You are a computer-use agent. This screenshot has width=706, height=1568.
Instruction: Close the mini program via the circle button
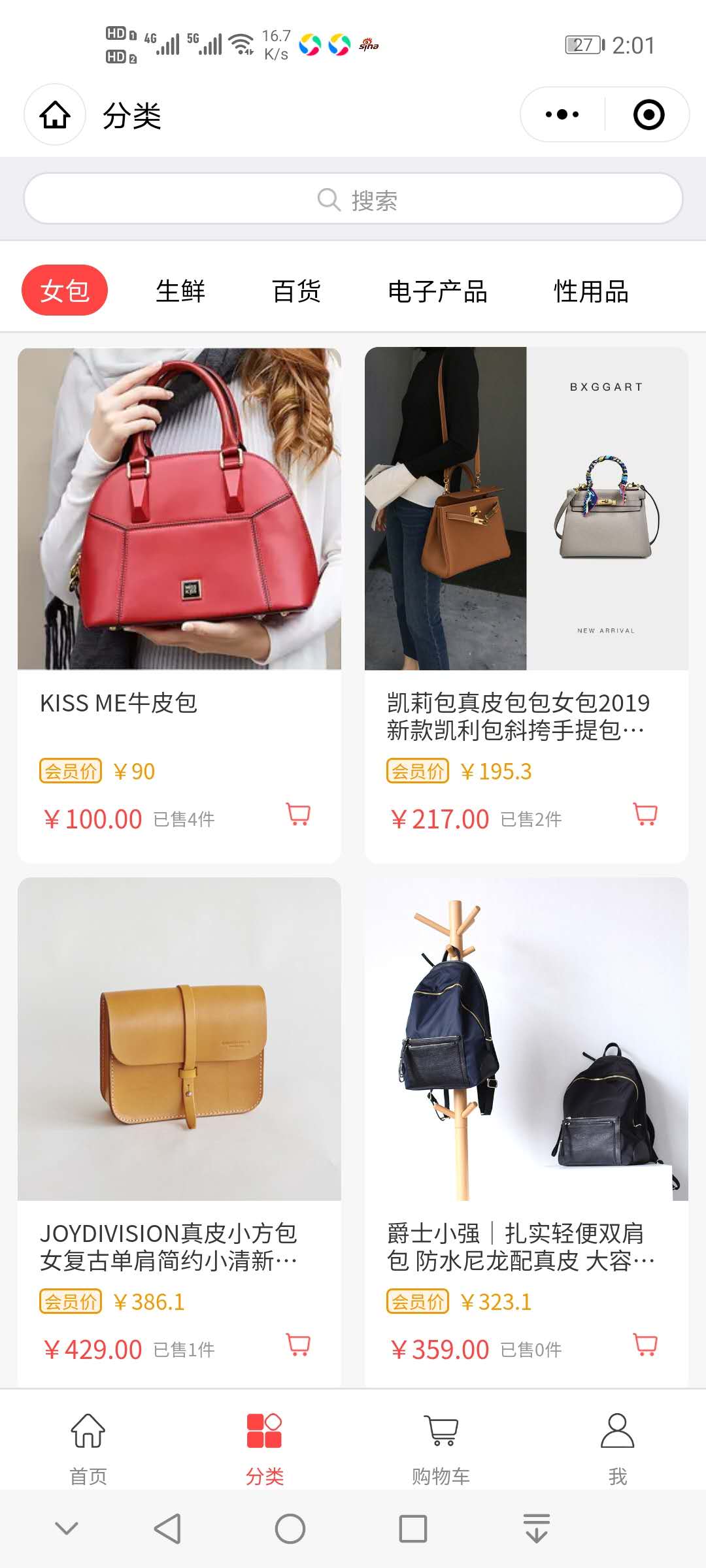[x=648, y=115]
